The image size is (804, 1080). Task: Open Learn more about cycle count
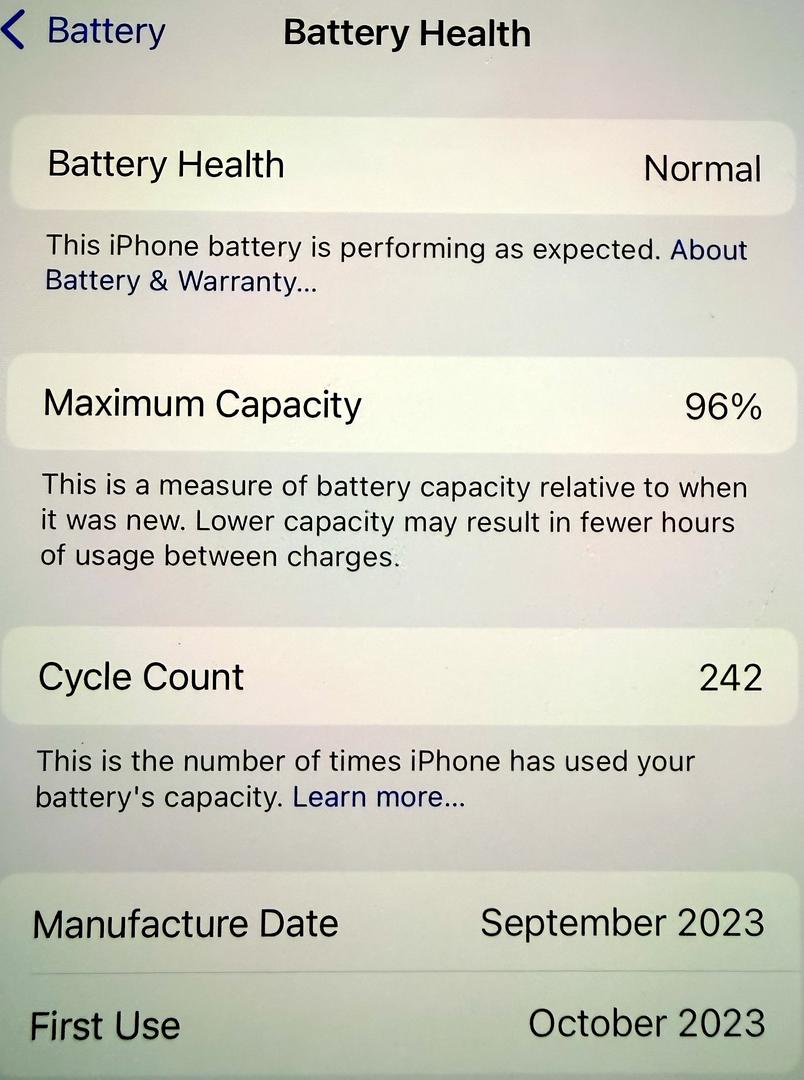(378, 797)
